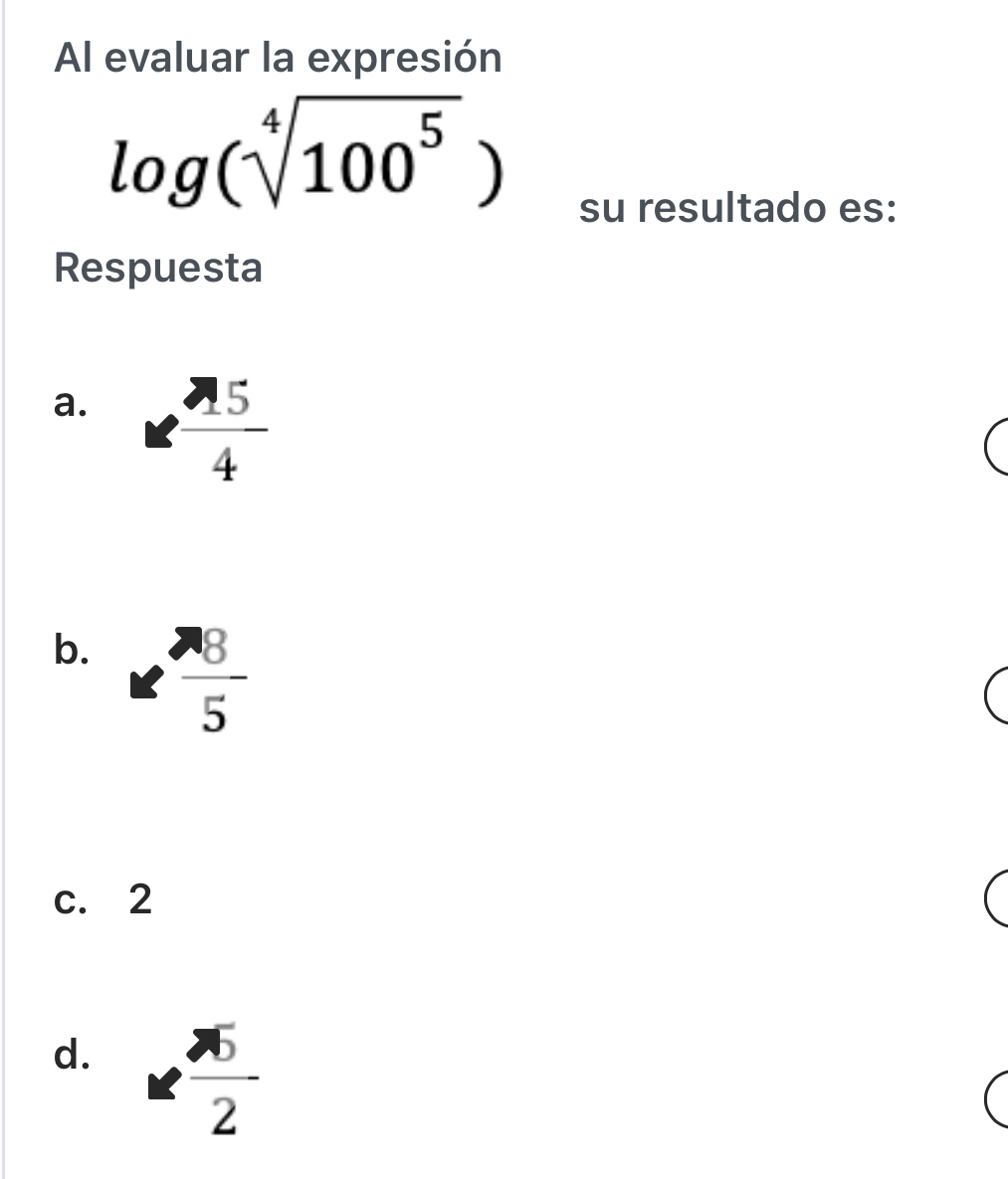
Task: Click the left edge scrollbar area
Action: point(8,587)
